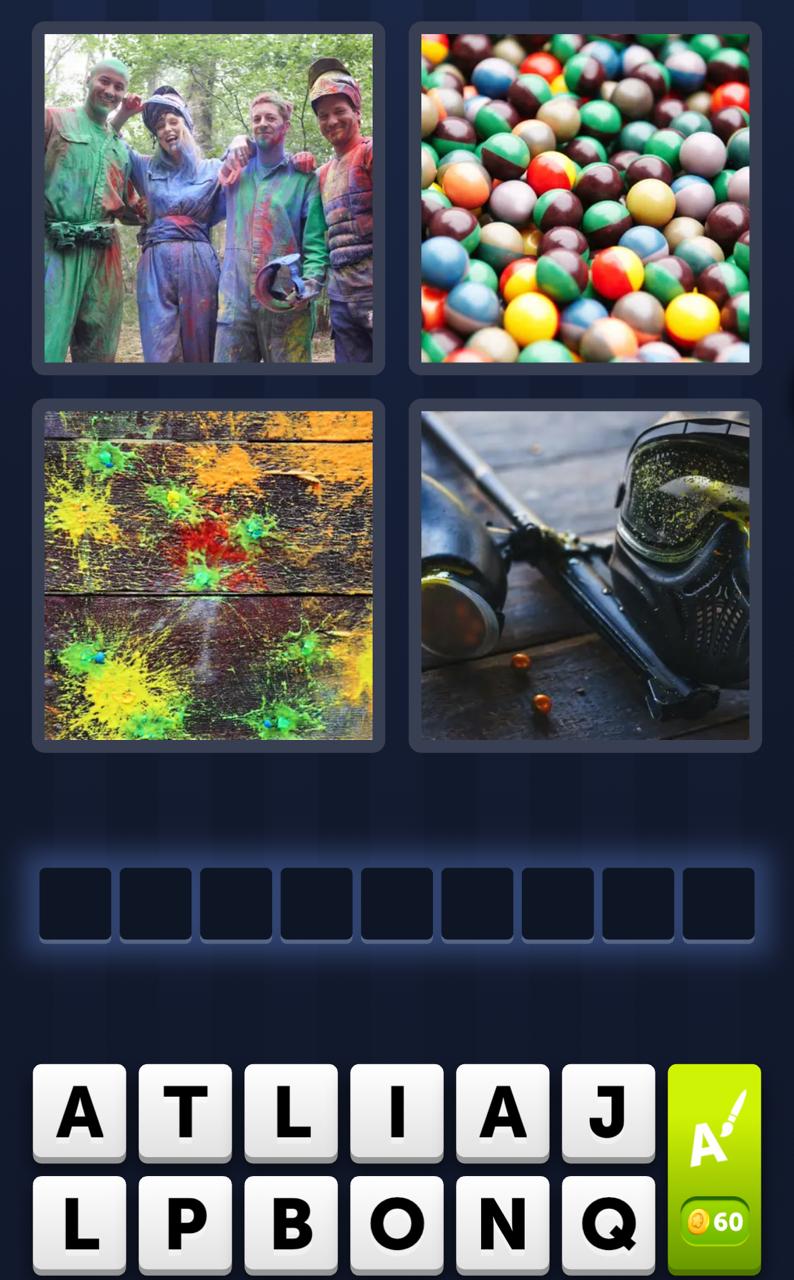Select the letter O tile
The height and width of the screenshot is (1280, 794).
point(396,1223)
